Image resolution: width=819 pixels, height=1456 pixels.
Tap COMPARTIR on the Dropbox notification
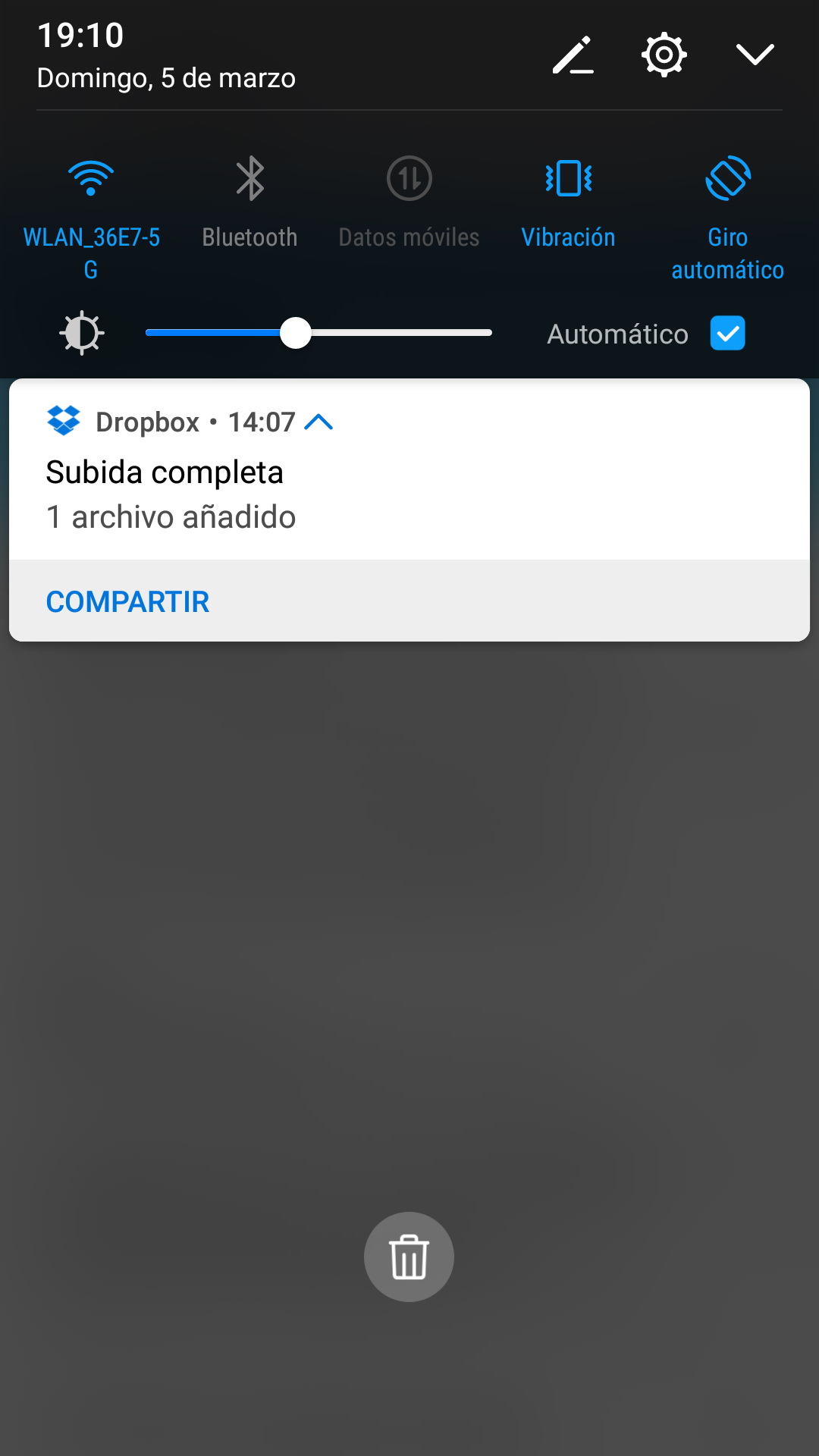click(x=127, y=602)
